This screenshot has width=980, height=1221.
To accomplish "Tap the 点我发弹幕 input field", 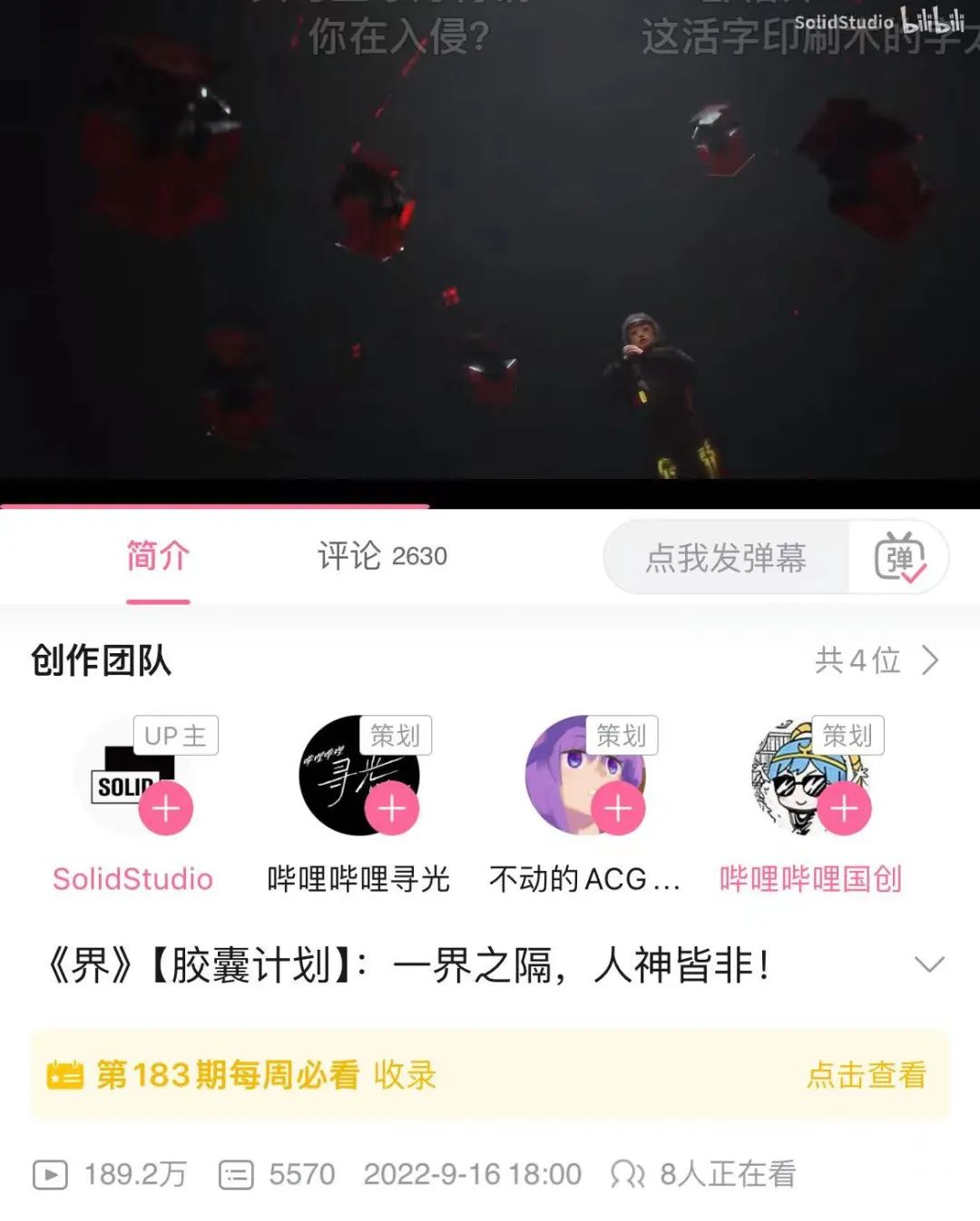I will (x=726, y=558).
